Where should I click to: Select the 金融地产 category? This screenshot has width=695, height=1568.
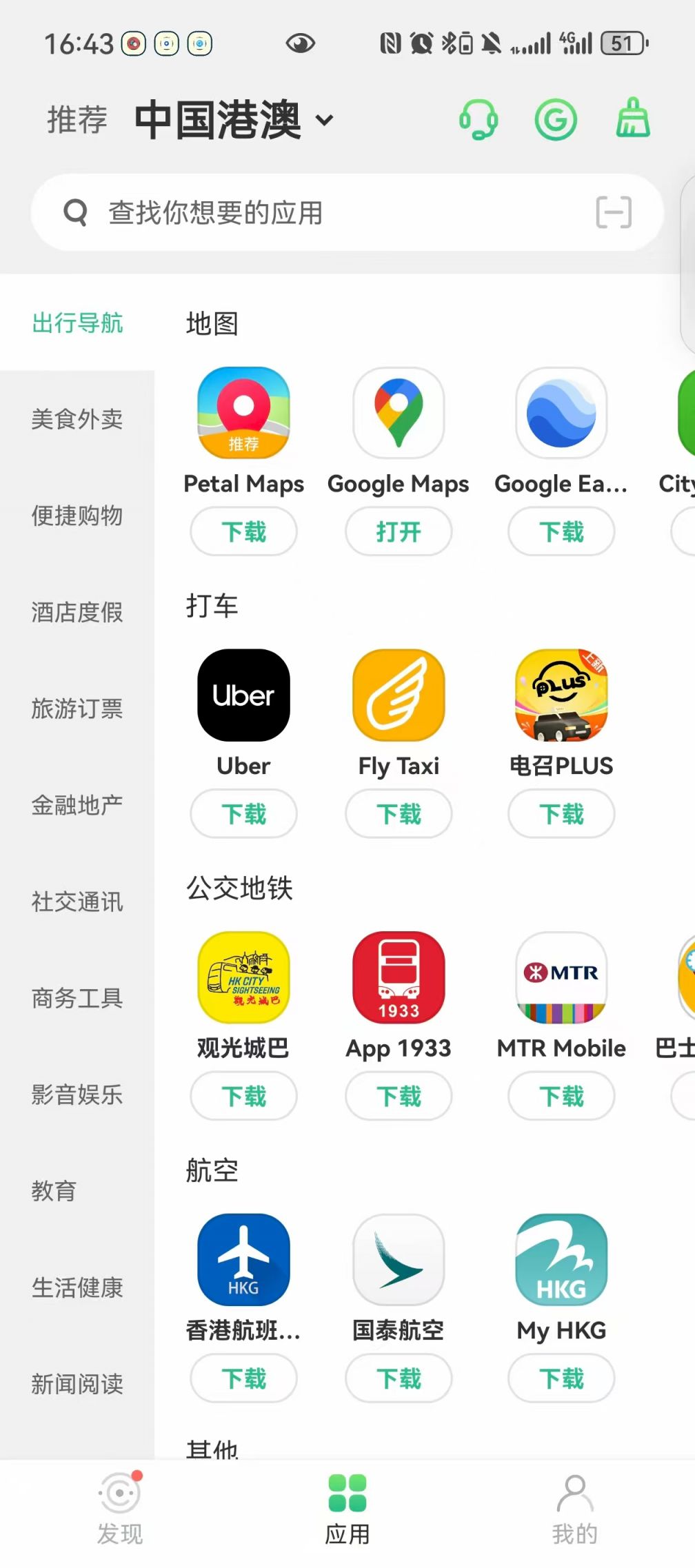[x=77, y=805]
